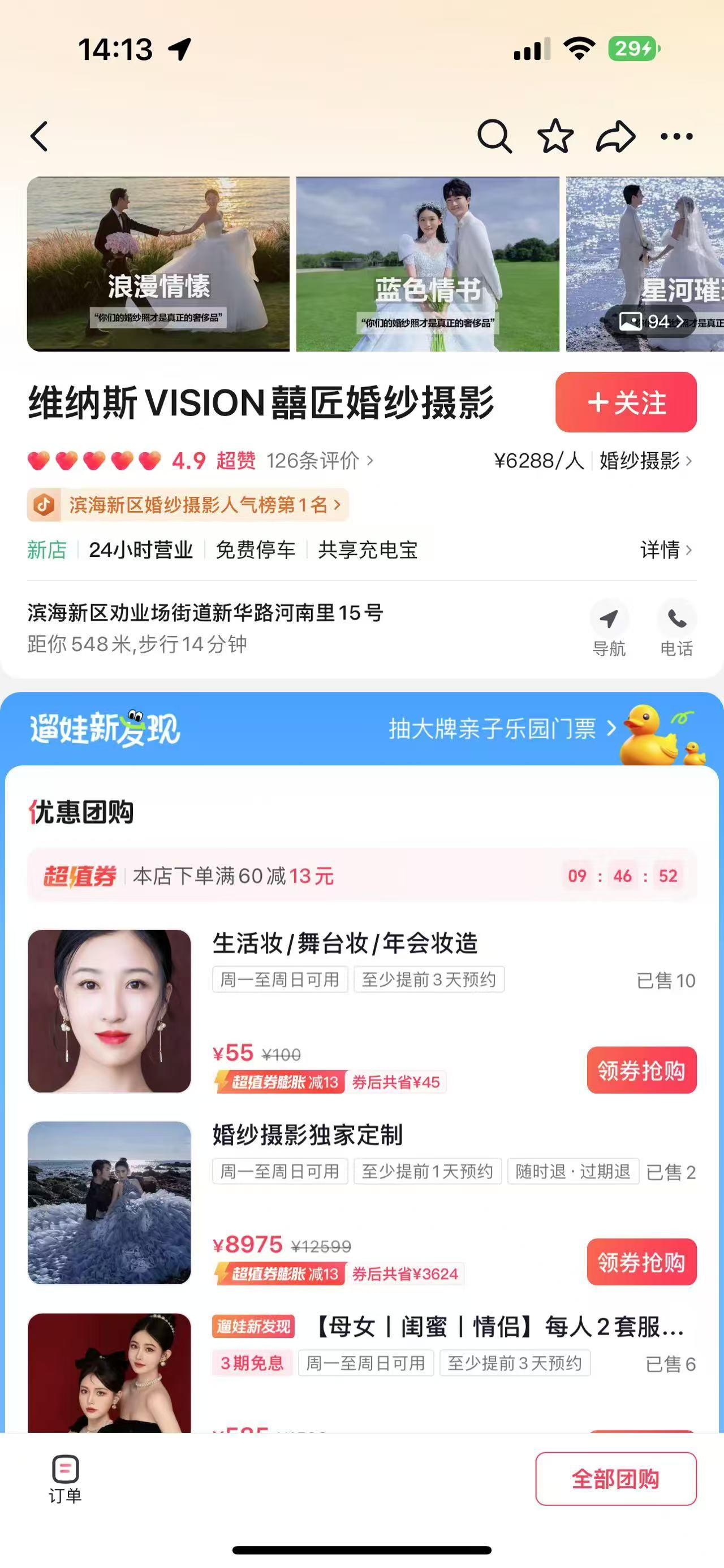This screenshot has height=1568, width=724.
Task: Go back to the previous page
Action: tap(40, 136)
